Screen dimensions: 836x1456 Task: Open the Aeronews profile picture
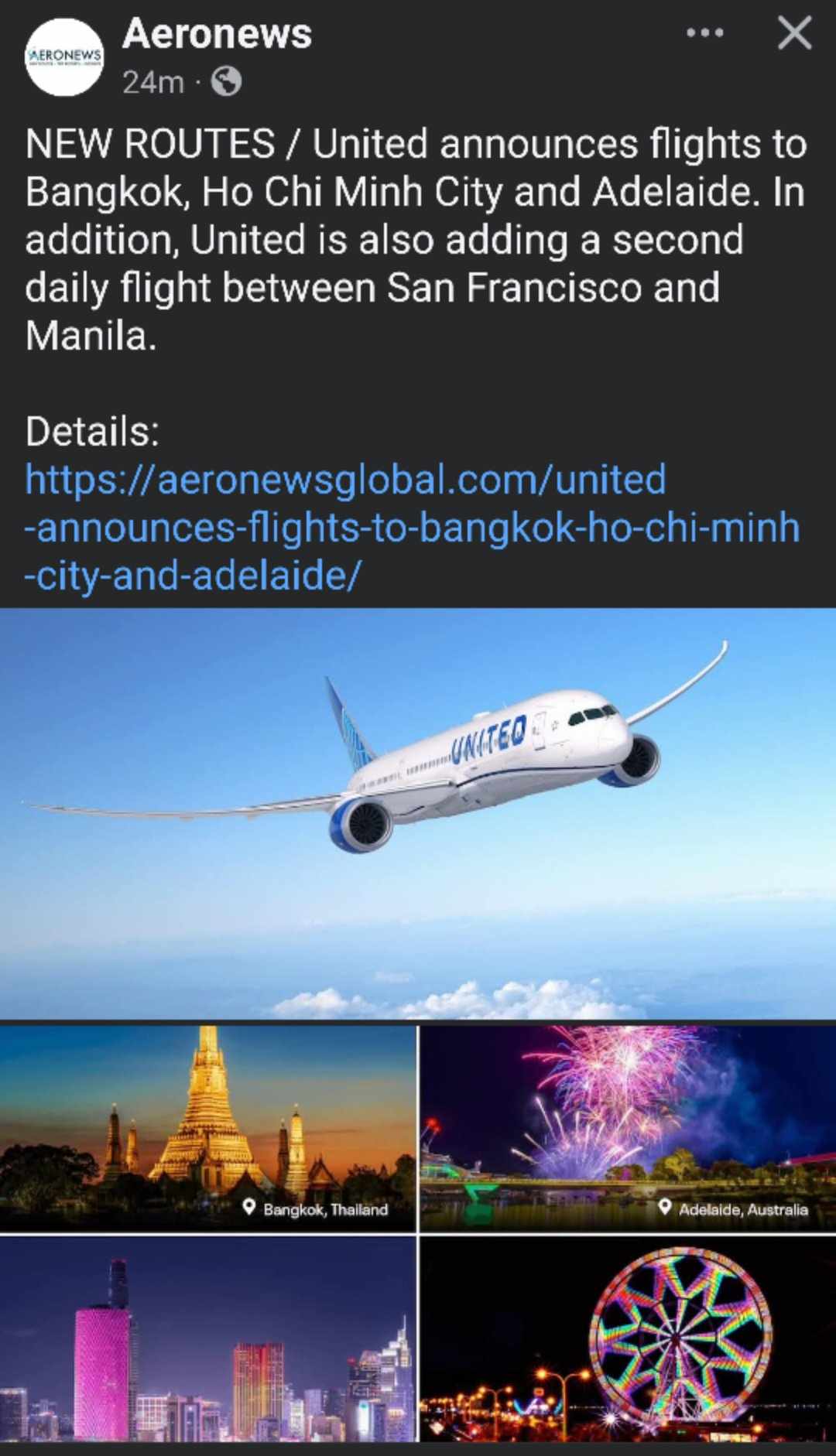(64, 57)
